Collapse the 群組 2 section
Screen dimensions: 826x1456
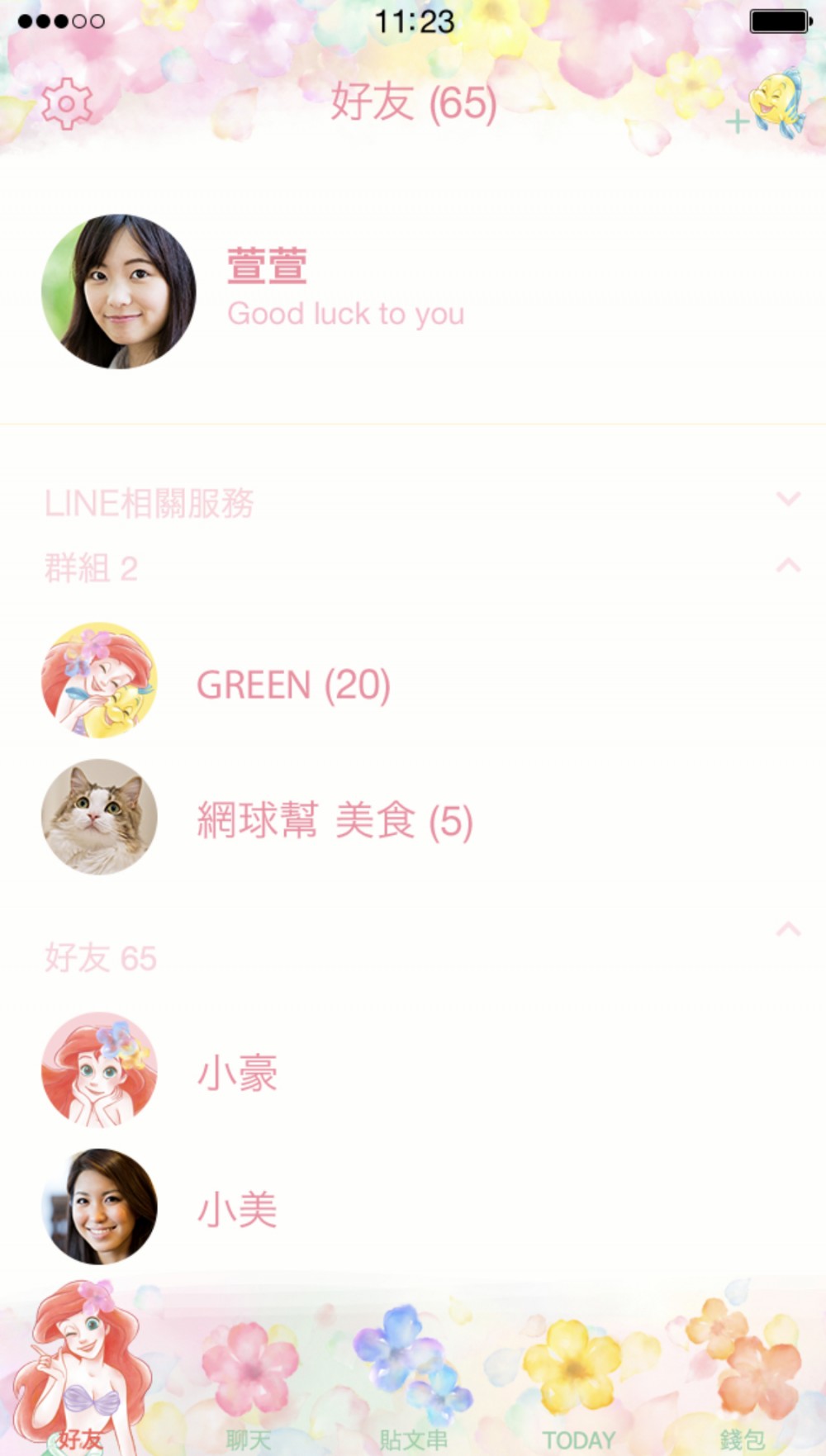click(x=788, y=566)
